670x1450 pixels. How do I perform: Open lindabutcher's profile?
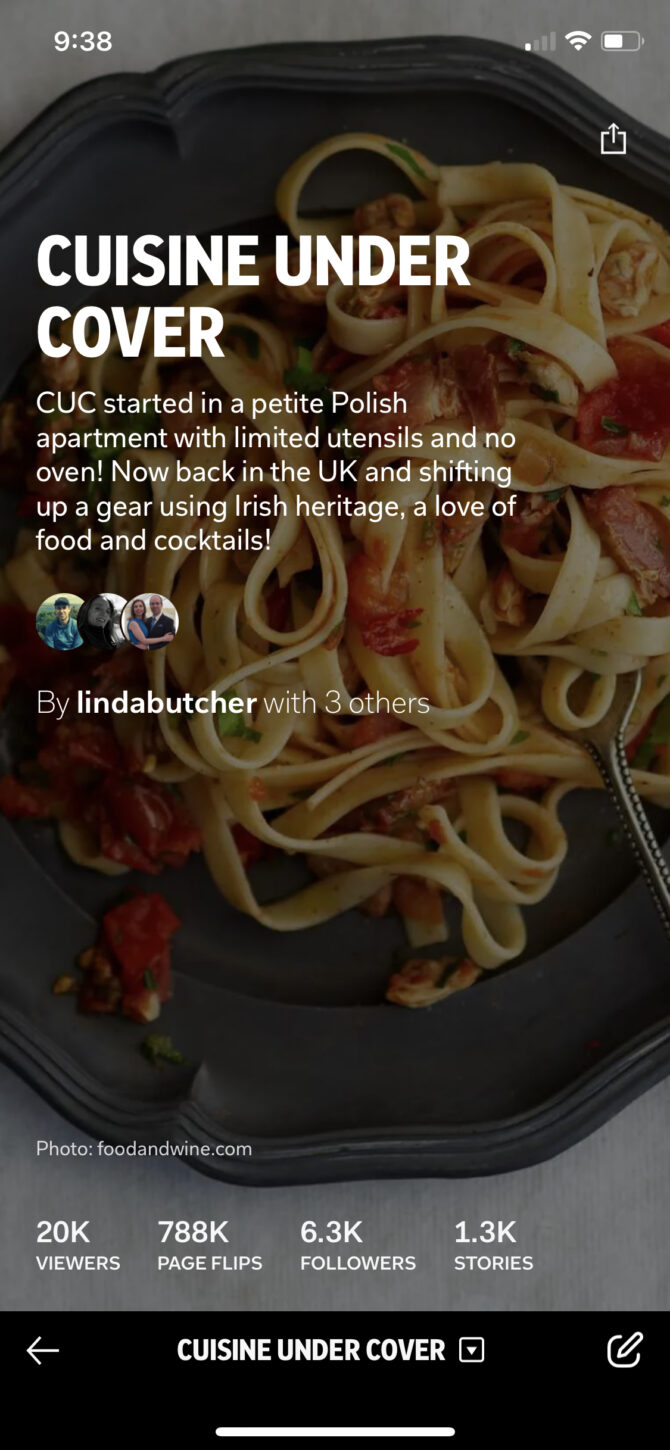click(166, 703)
